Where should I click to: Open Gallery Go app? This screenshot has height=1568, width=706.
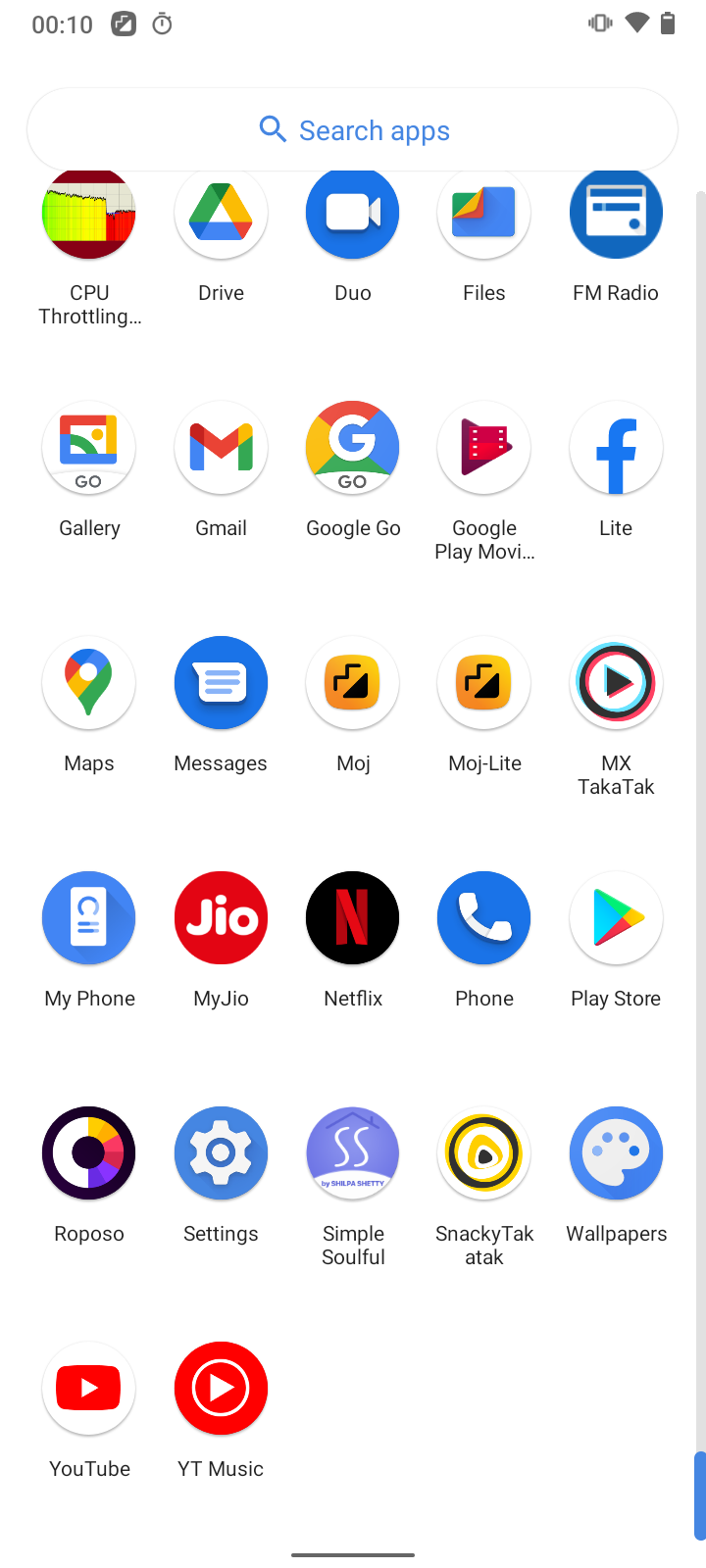[89, 448]
